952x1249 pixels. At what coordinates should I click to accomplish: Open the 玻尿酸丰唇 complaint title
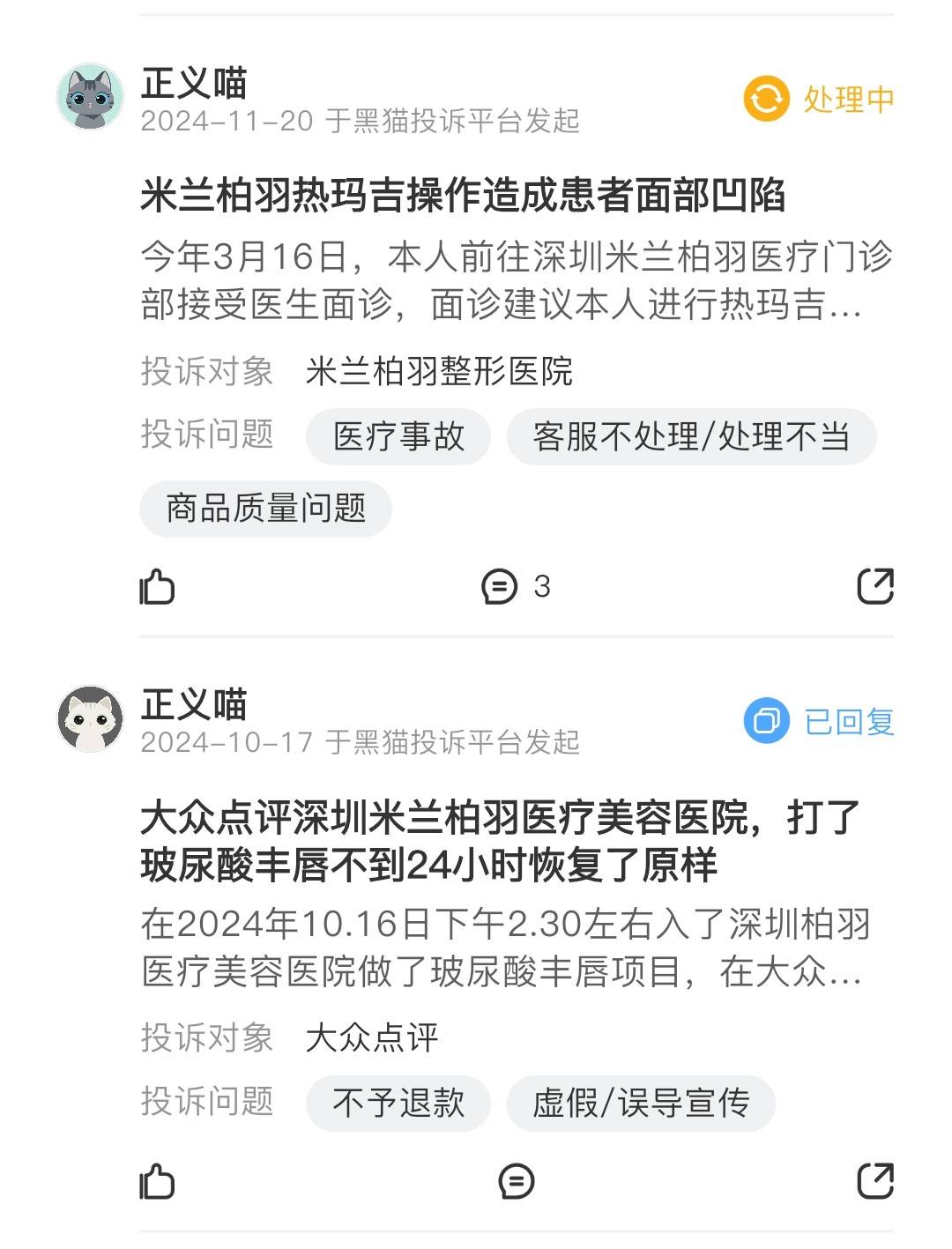(x=502, y=844)
